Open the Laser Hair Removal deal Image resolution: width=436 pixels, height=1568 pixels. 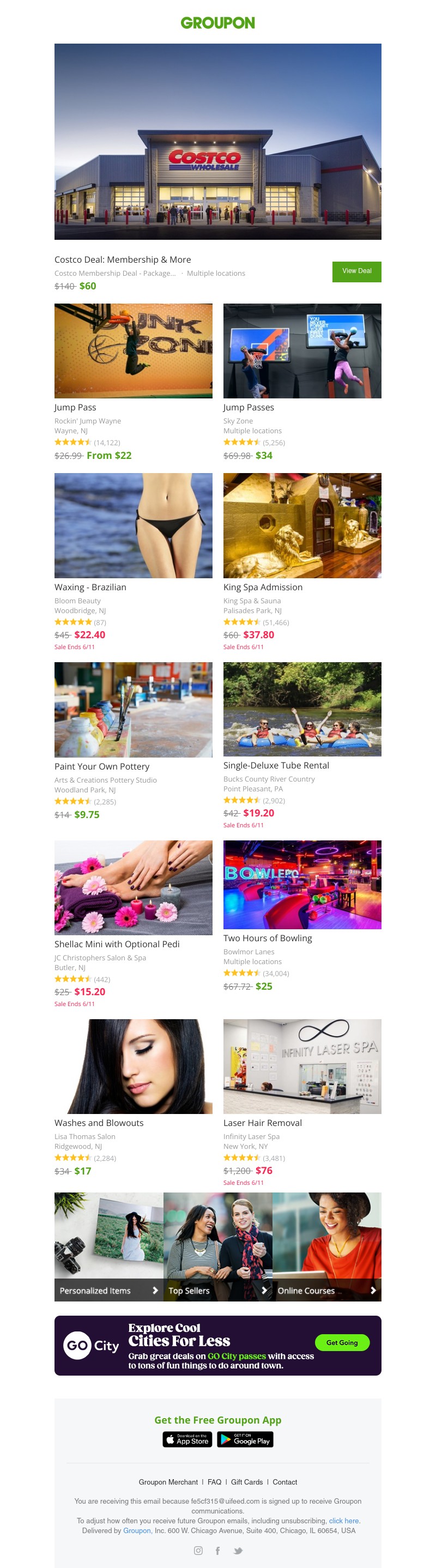click(302, 1067)
